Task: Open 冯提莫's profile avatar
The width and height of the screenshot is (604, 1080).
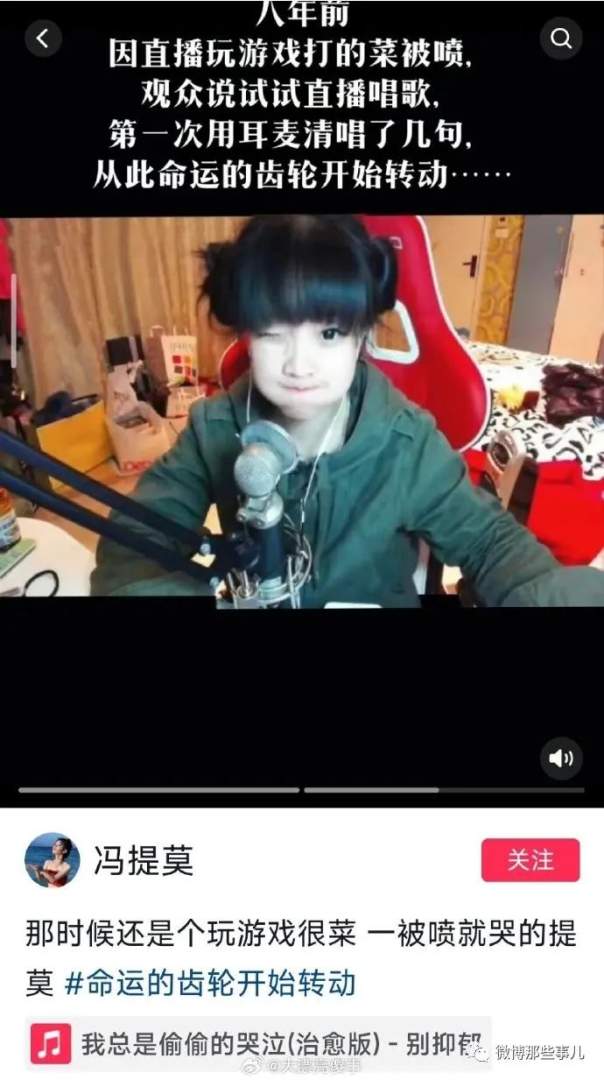Action: click(52, 860)
